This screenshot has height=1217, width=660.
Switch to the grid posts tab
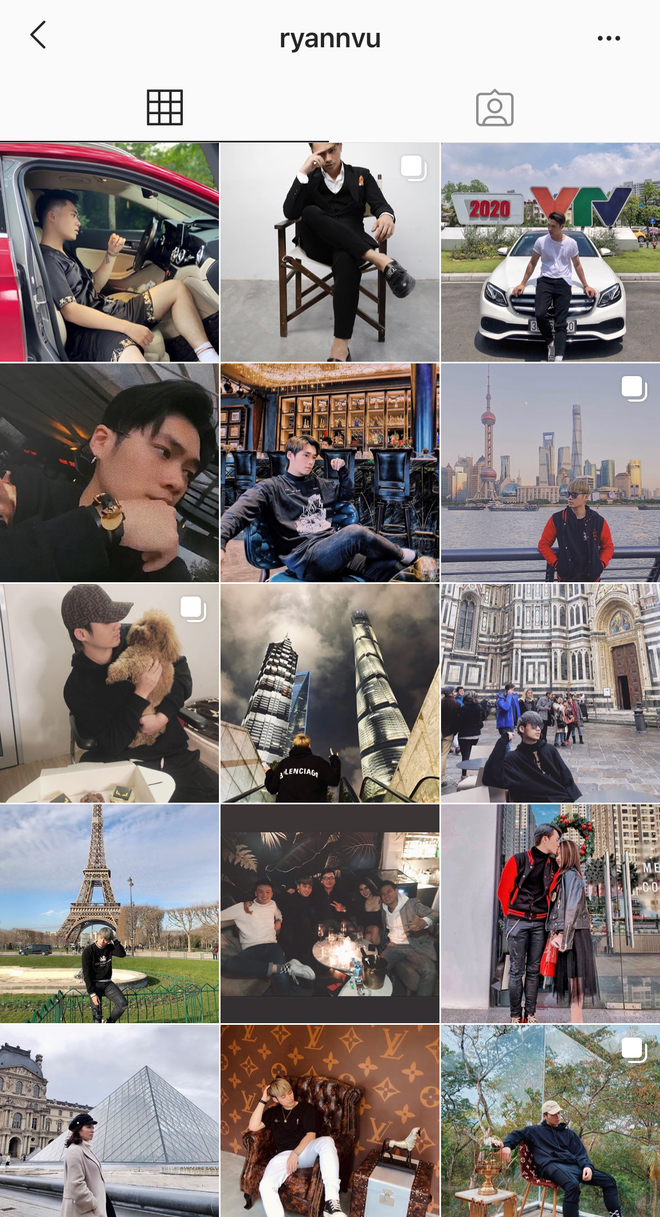point(165,107)
